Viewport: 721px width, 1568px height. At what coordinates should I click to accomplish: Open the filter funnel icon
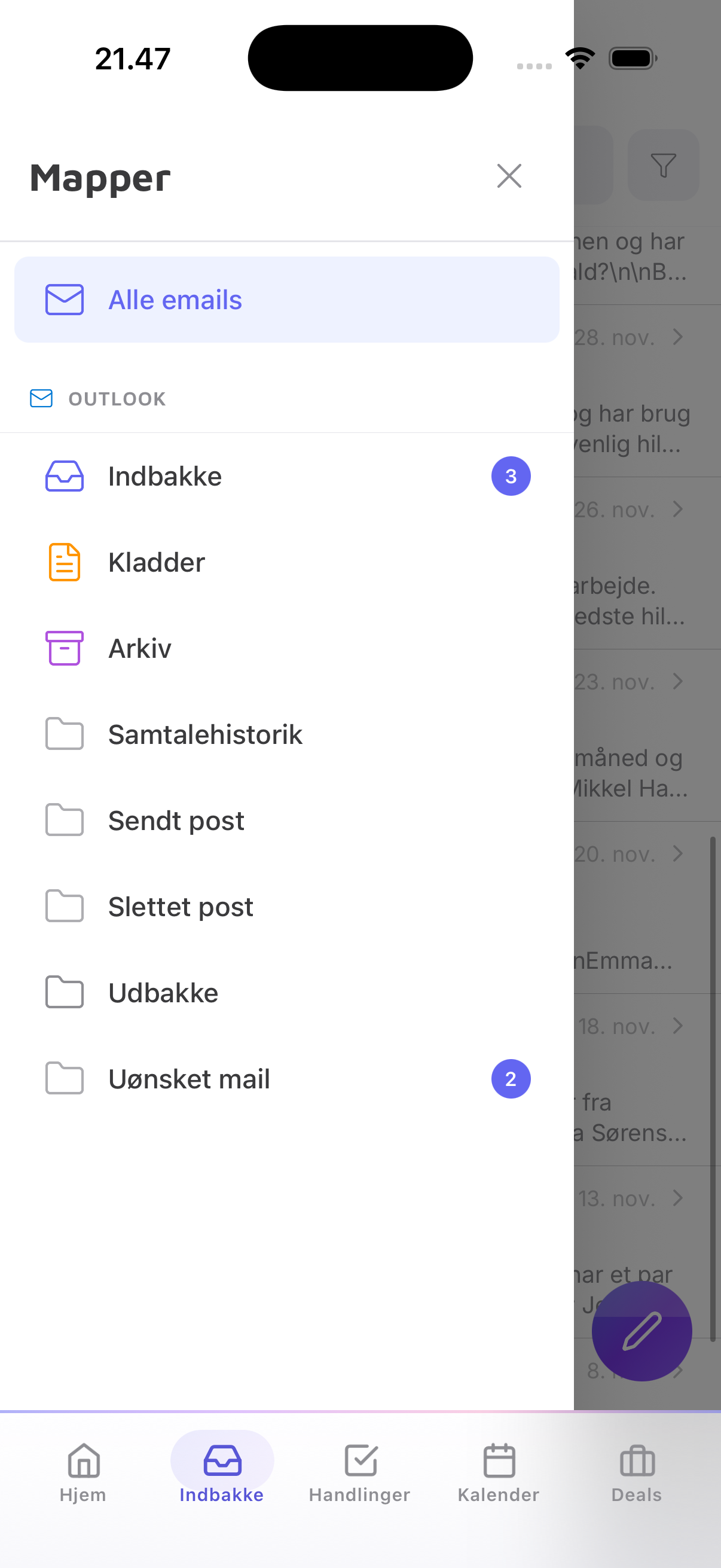[x=662, y=165]
